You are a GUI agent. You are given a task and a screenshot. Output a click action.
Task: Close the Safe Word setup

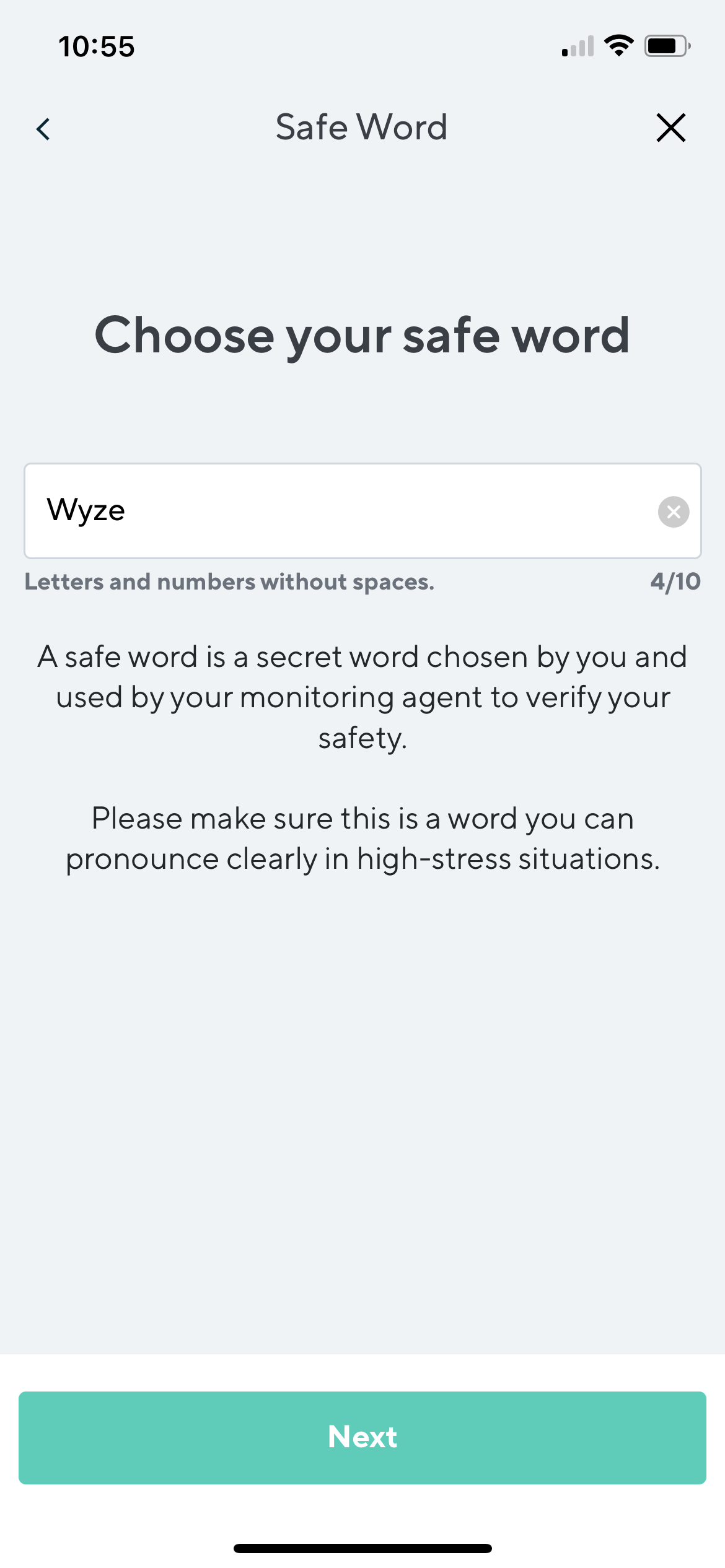click(670, 128)
